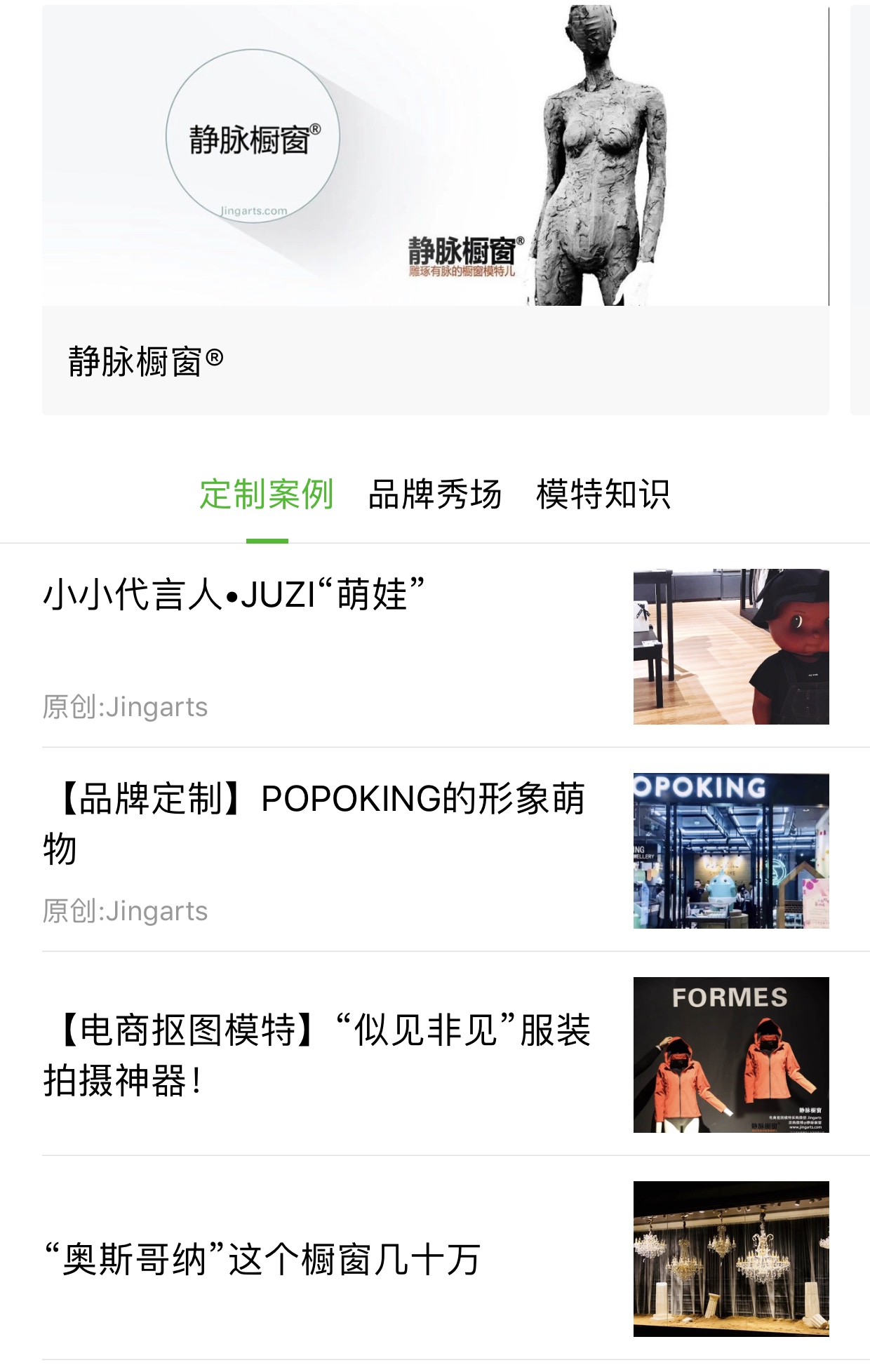Switch to the 模特知识 tab

click(x=603, y=495)
